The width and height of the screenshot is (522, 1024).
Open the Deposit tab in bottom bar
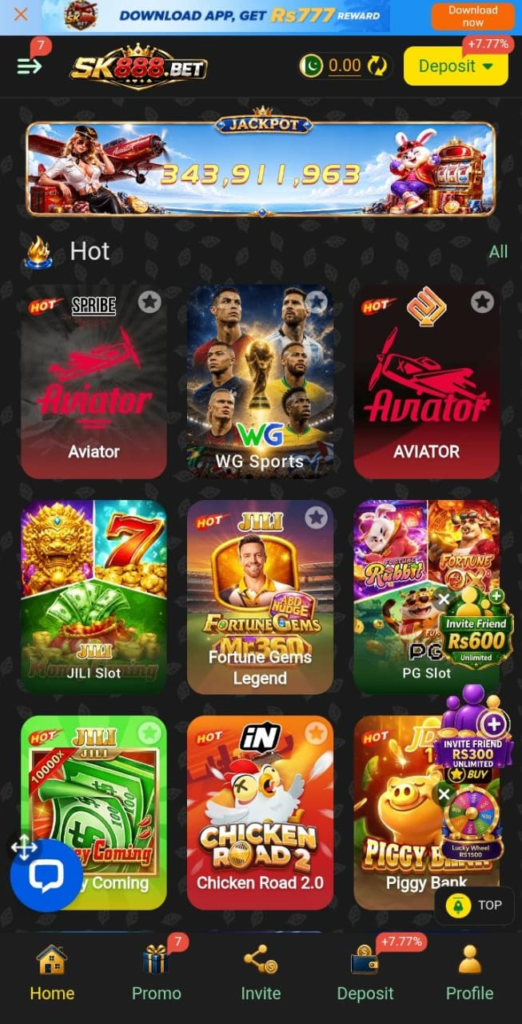click(365, 973)
